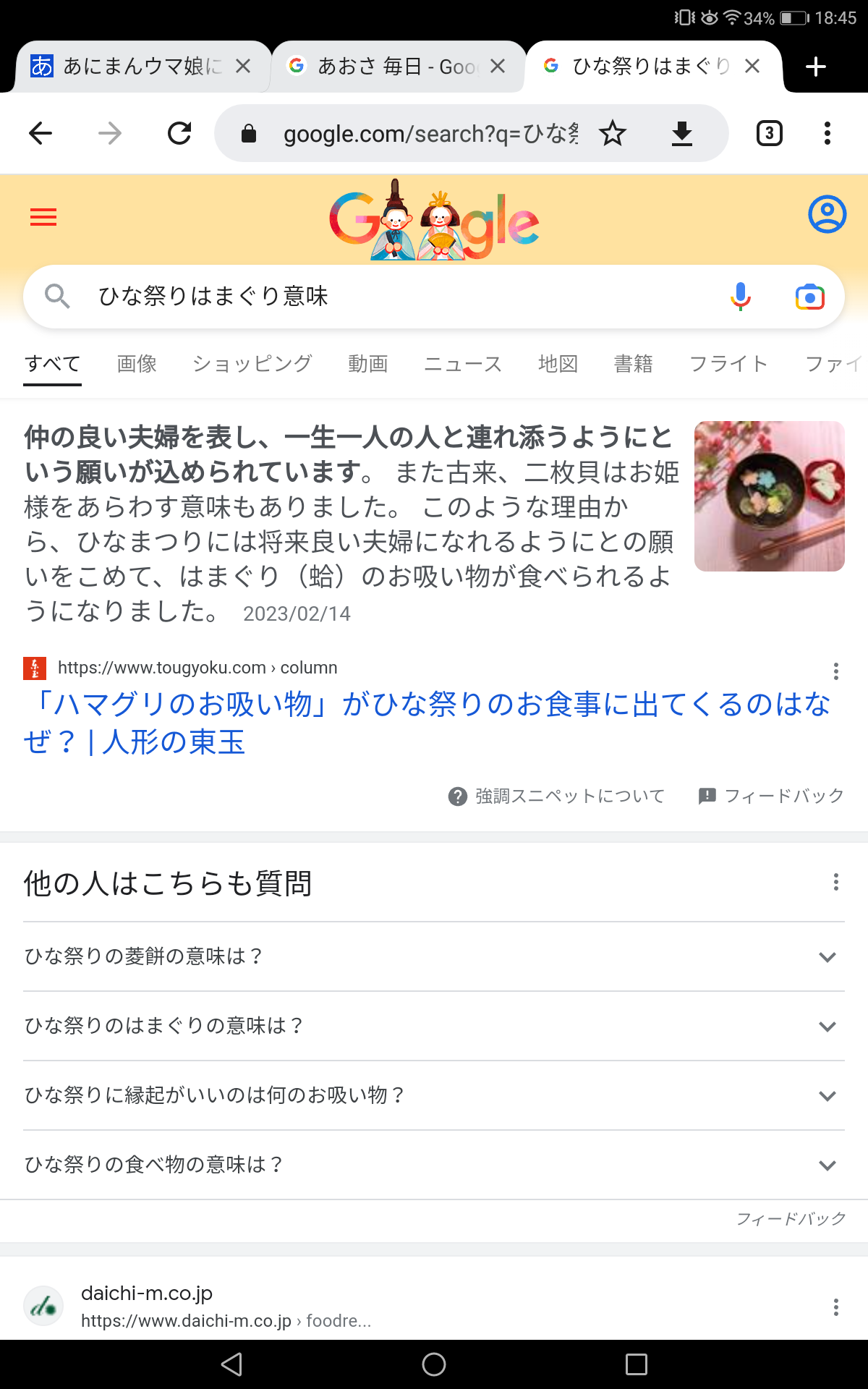This screenshot has height=1389, width=868.
Task: Search by image with Google Lens
Action: coord(809,297)
